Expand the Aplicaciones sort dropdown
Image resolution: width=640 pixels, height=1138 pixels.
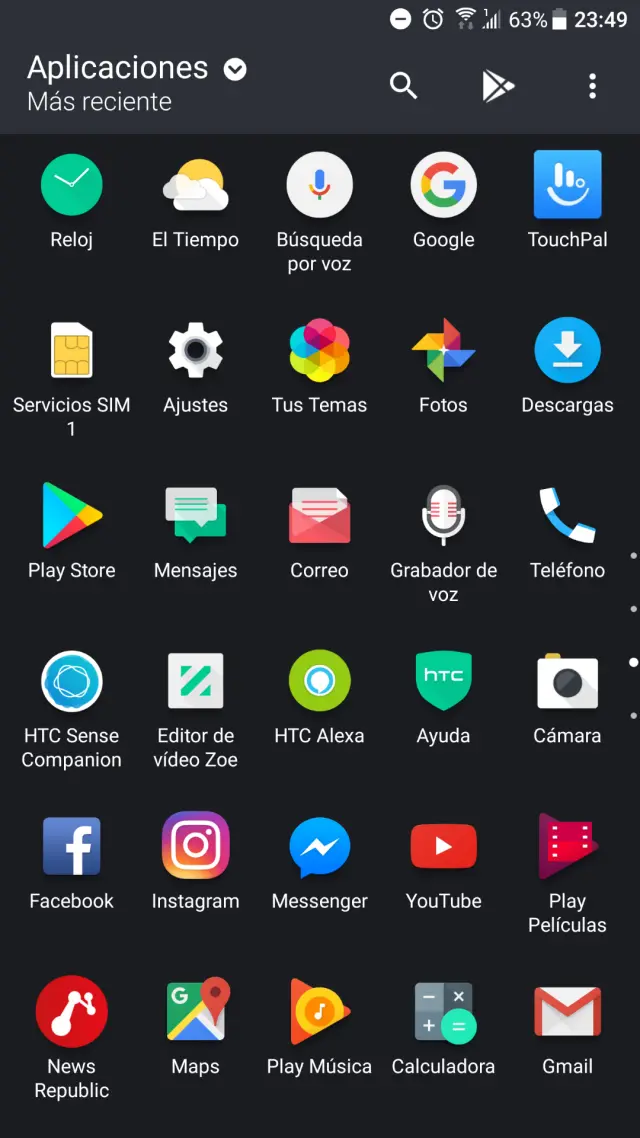pyautogui.click(x=235, y=69)
